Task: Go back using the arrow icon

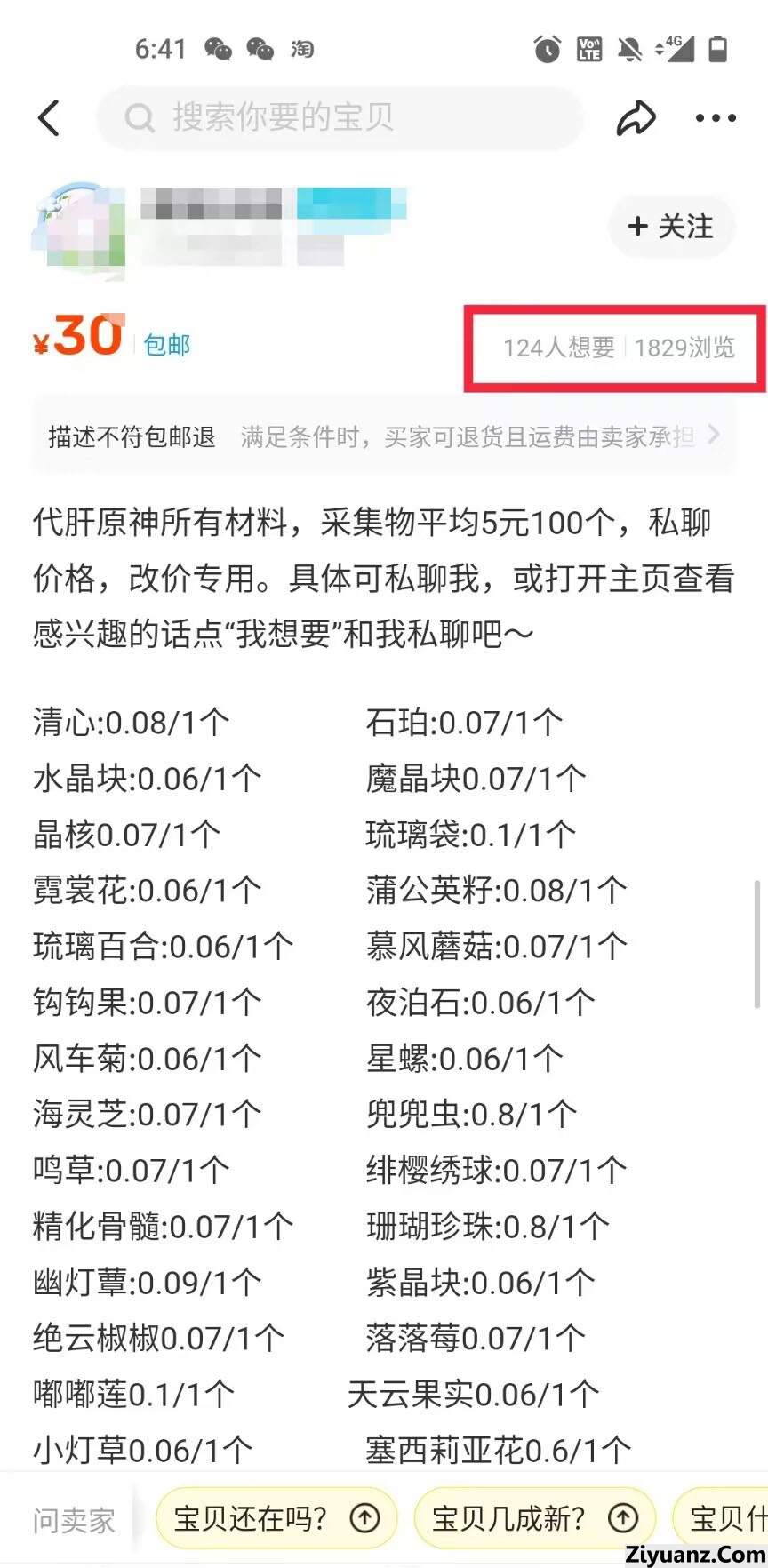Action: (x=50, y=117)
